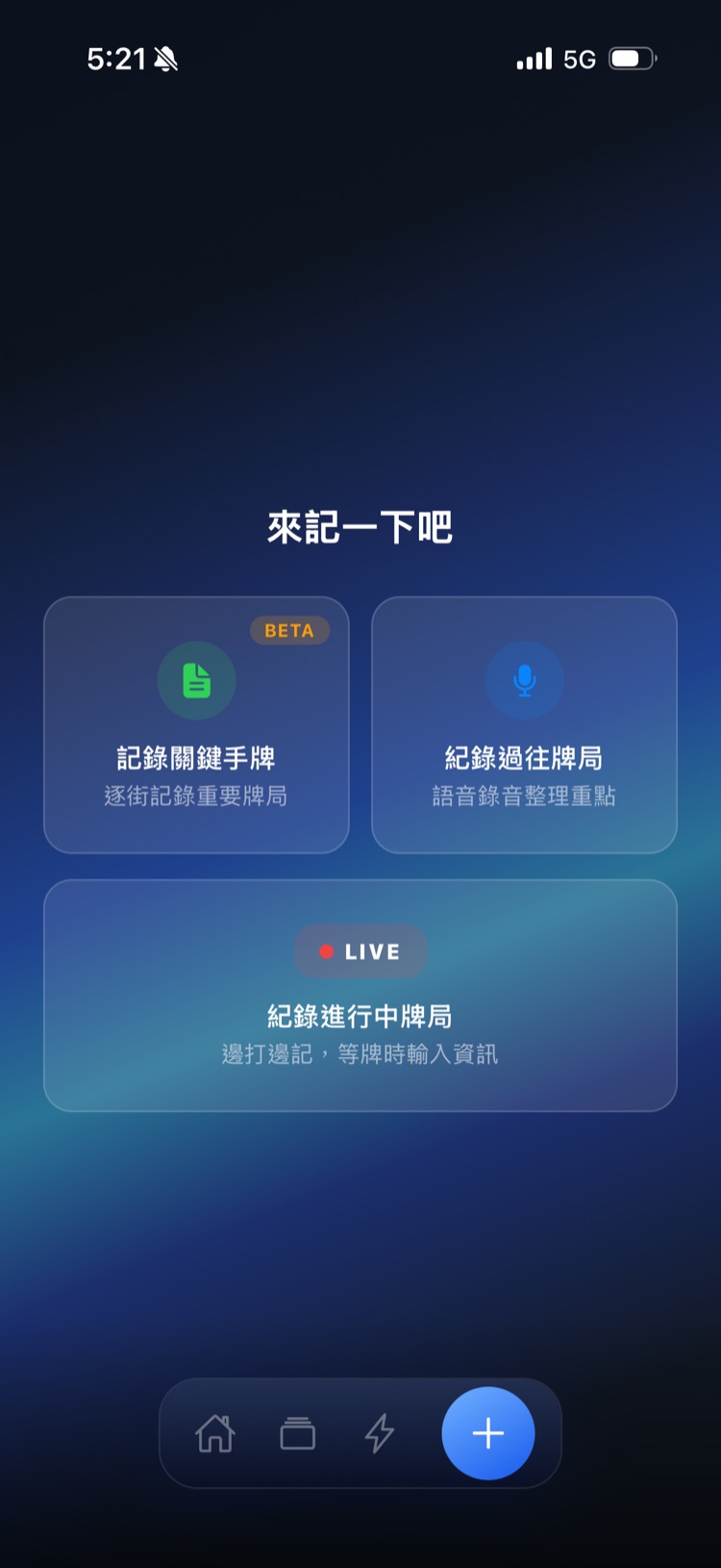Tap the BETA badge on the hand-record card
The width and height of the screenshot is (721, 1568).
pyautogui.click(x=288, y=631)
